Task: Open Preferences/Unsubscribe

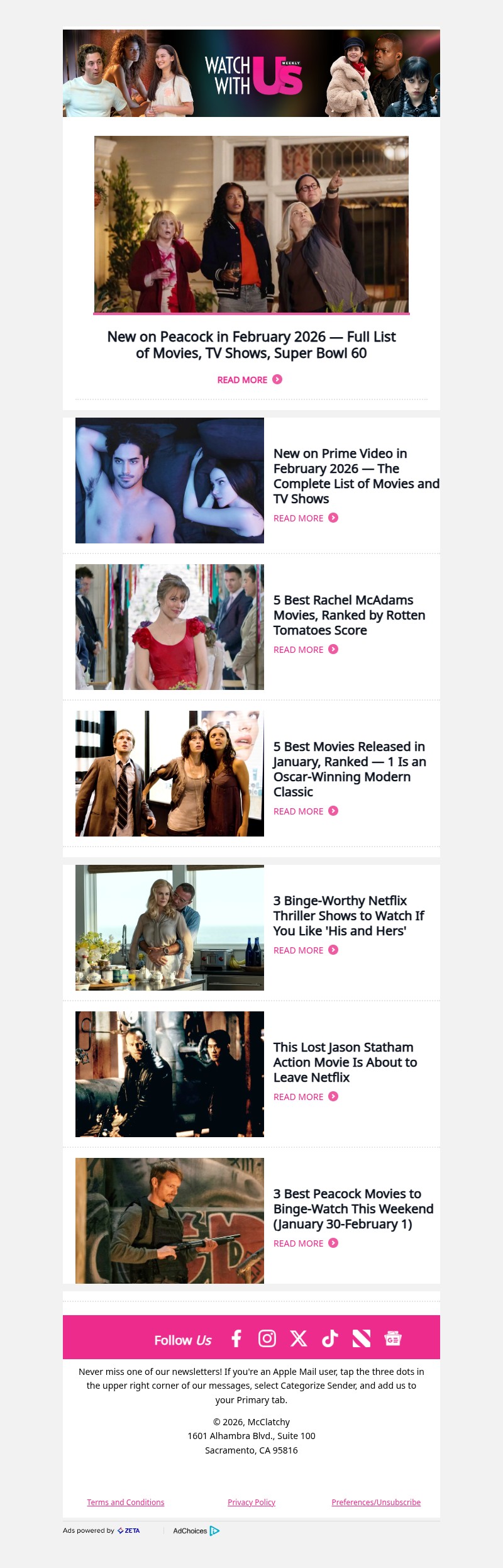Action: click(x=376, y=1503)
